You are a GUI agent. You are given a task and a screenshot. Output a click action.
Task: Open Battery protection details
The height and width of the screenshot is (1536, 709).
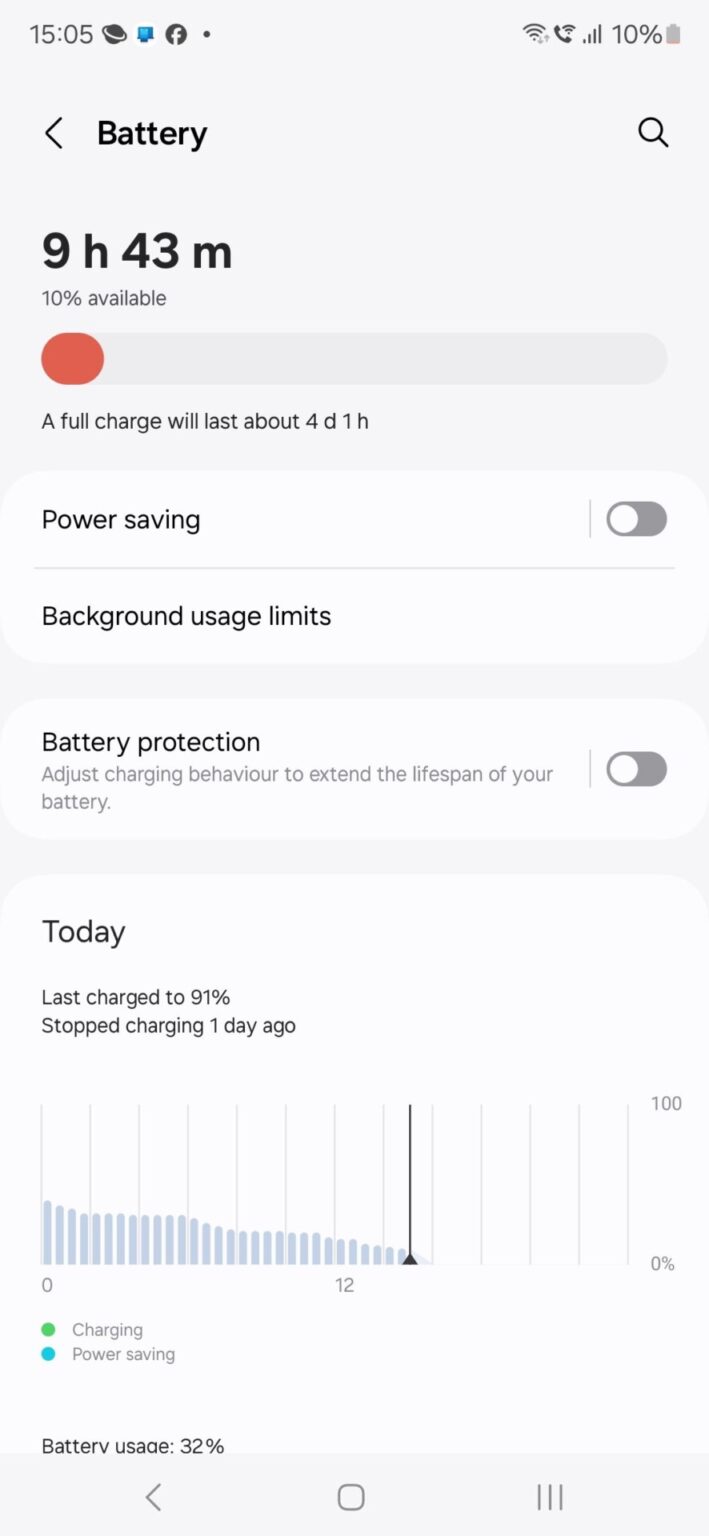click(x=300, y=769)
